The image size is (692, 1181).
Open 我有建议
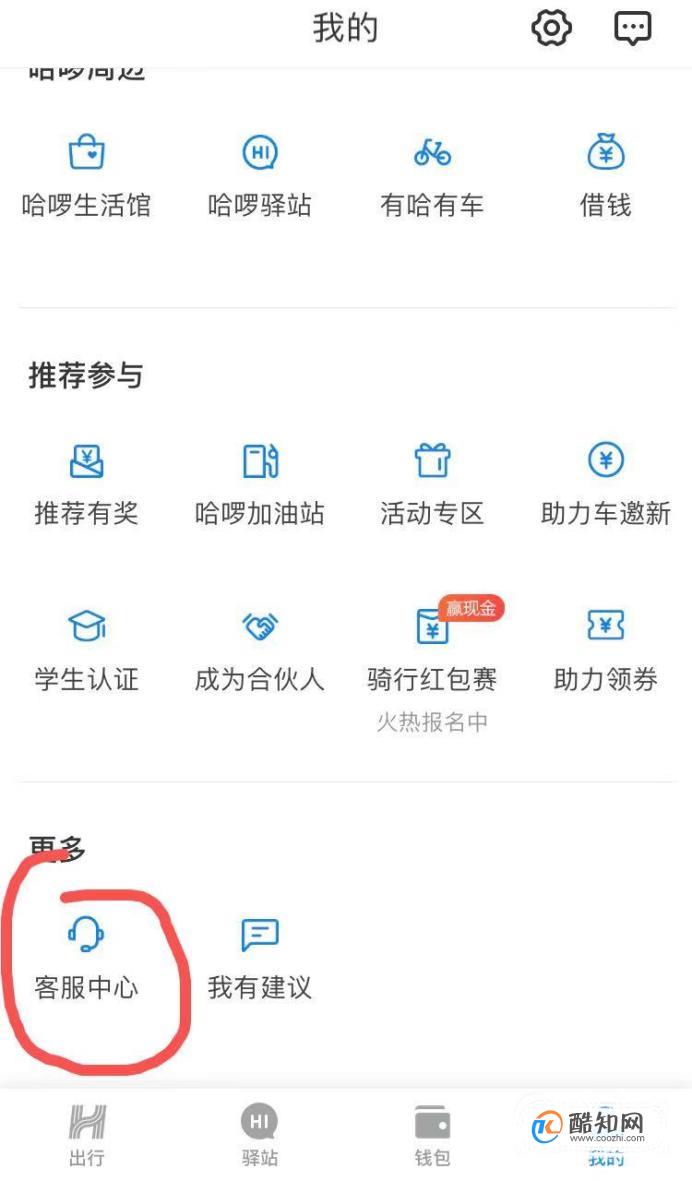point(260,960)
